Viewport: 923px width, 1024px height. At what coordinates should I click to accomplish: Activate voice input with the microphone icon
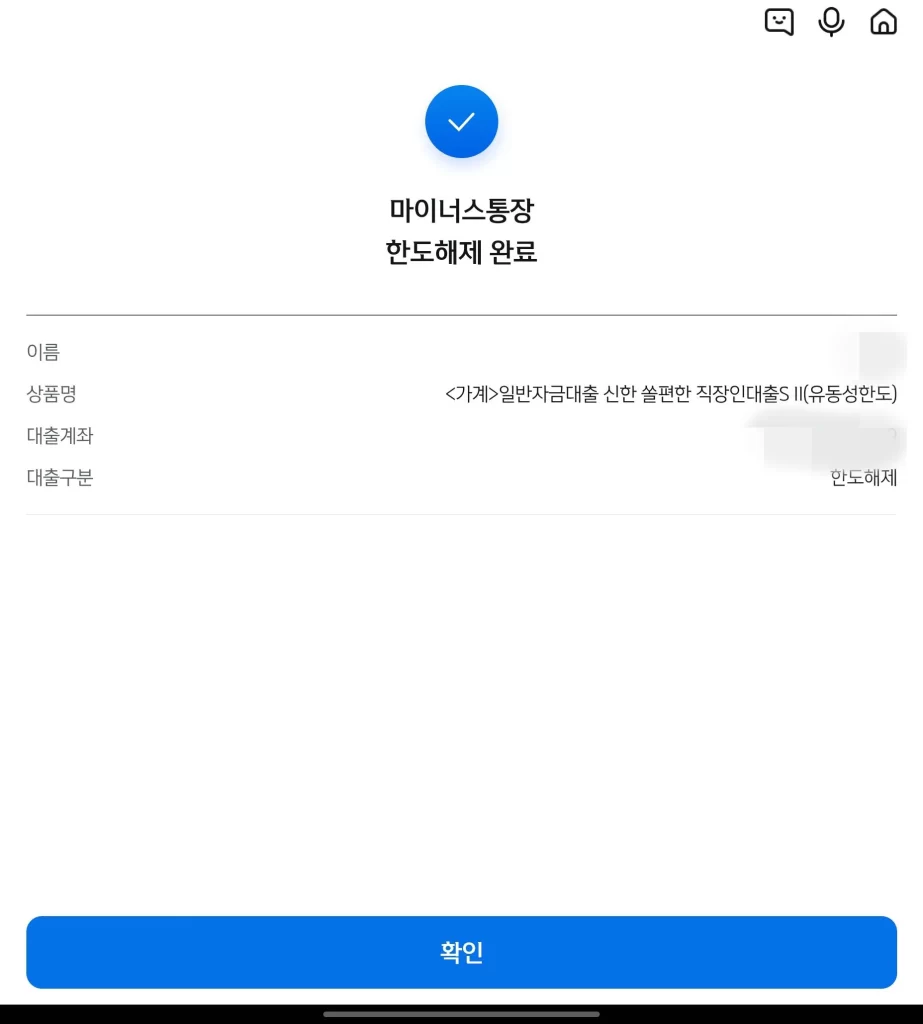click(x=831, y=22)
